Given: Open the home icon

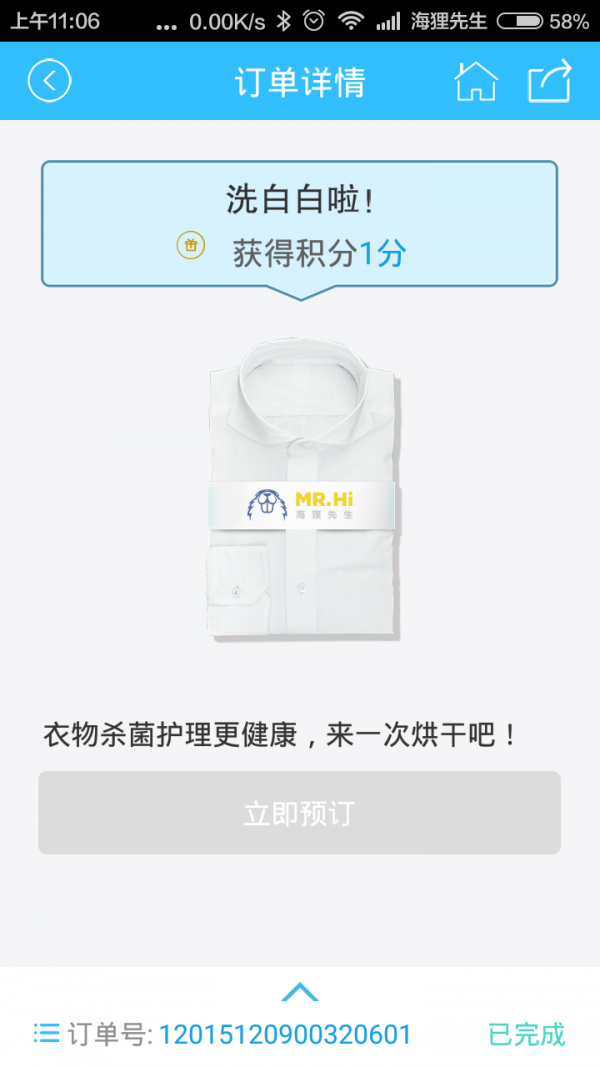Looking at the screenshot, I should (476, 81).
